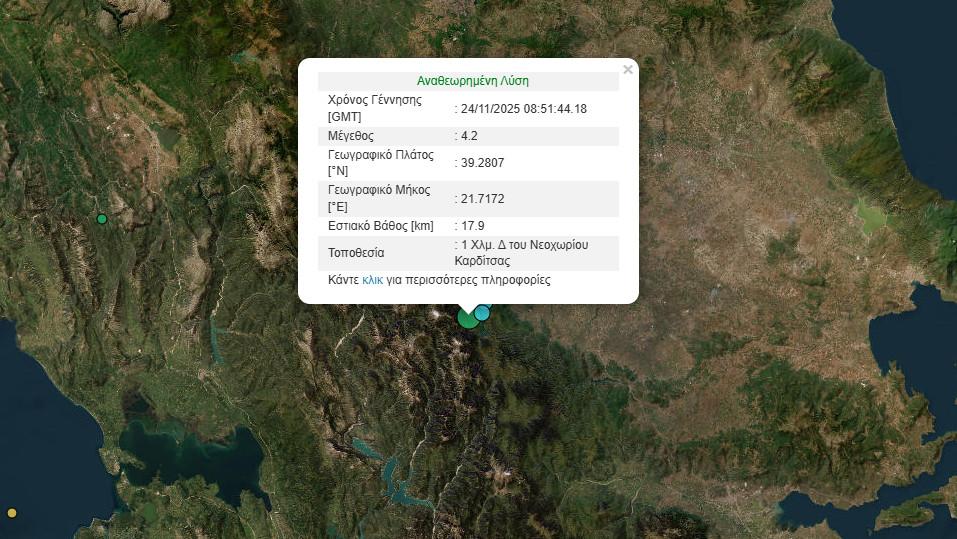Select the teal earthquake marker near the popup
957x539 pixels.
(483, 313)
